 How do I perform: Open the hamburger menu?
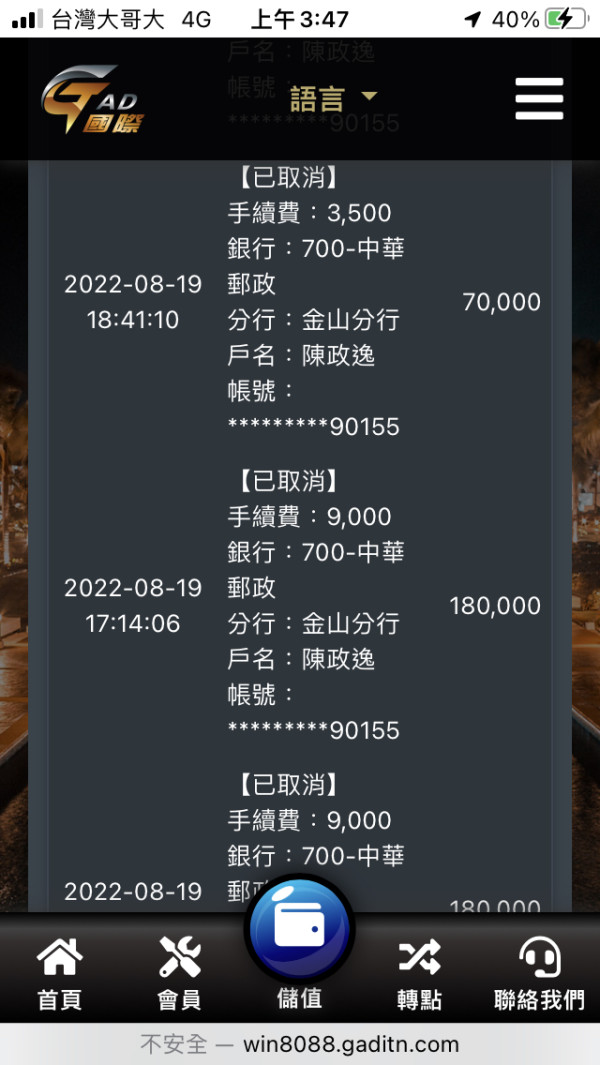click(539, 98)
